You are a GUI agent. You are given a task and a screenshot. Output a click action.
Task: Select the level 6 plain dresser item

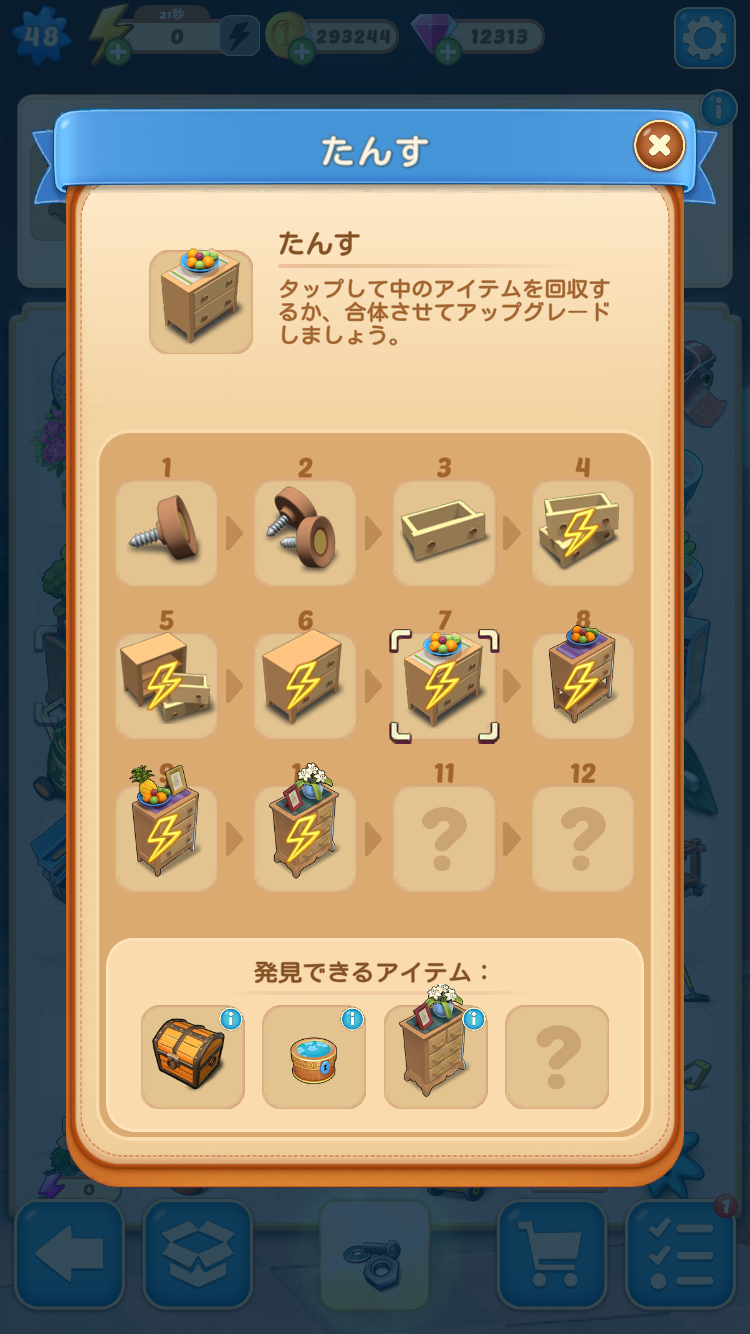(305, 685)
